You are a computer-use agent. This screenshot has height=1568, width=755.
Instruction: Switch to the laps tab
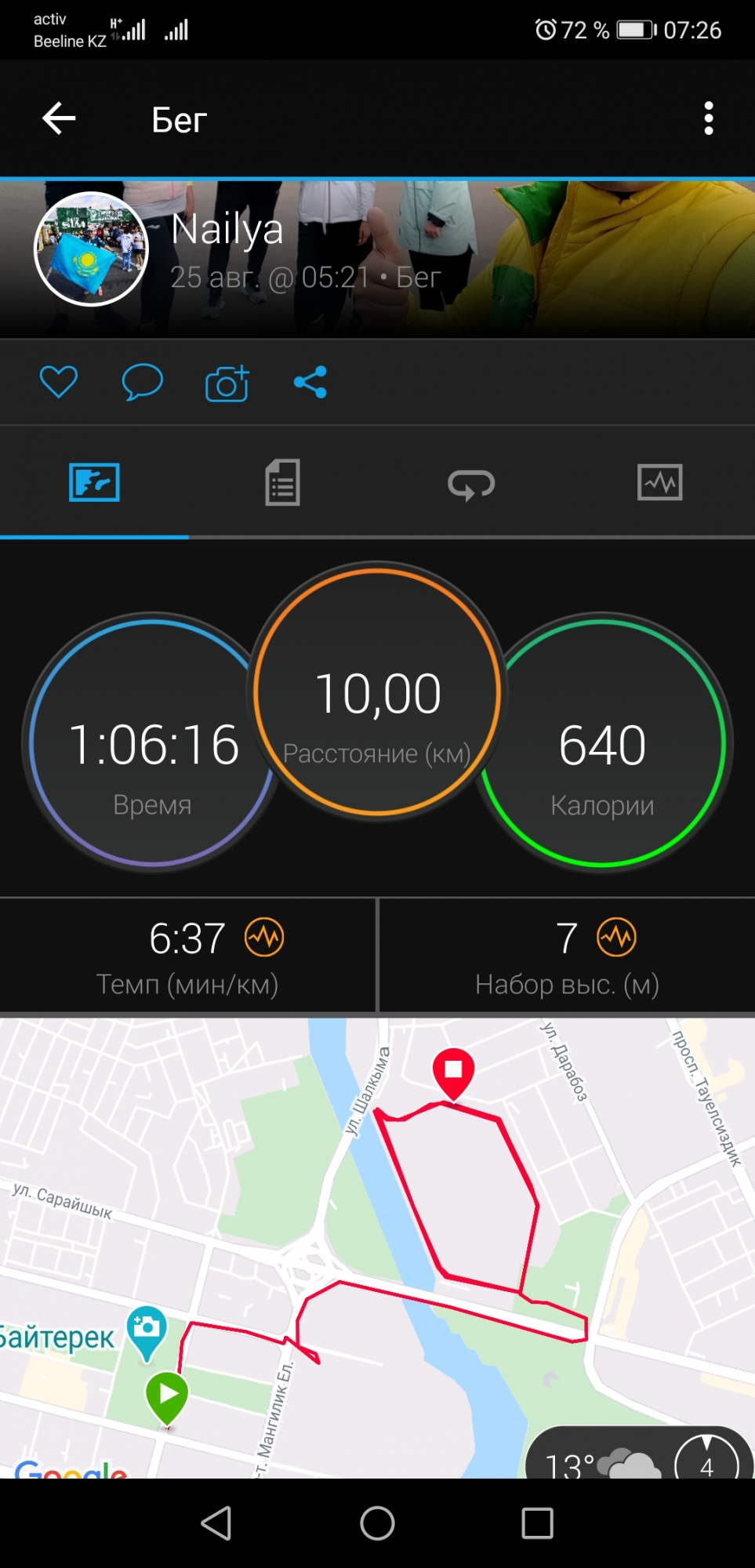click(x=471, y=483)
